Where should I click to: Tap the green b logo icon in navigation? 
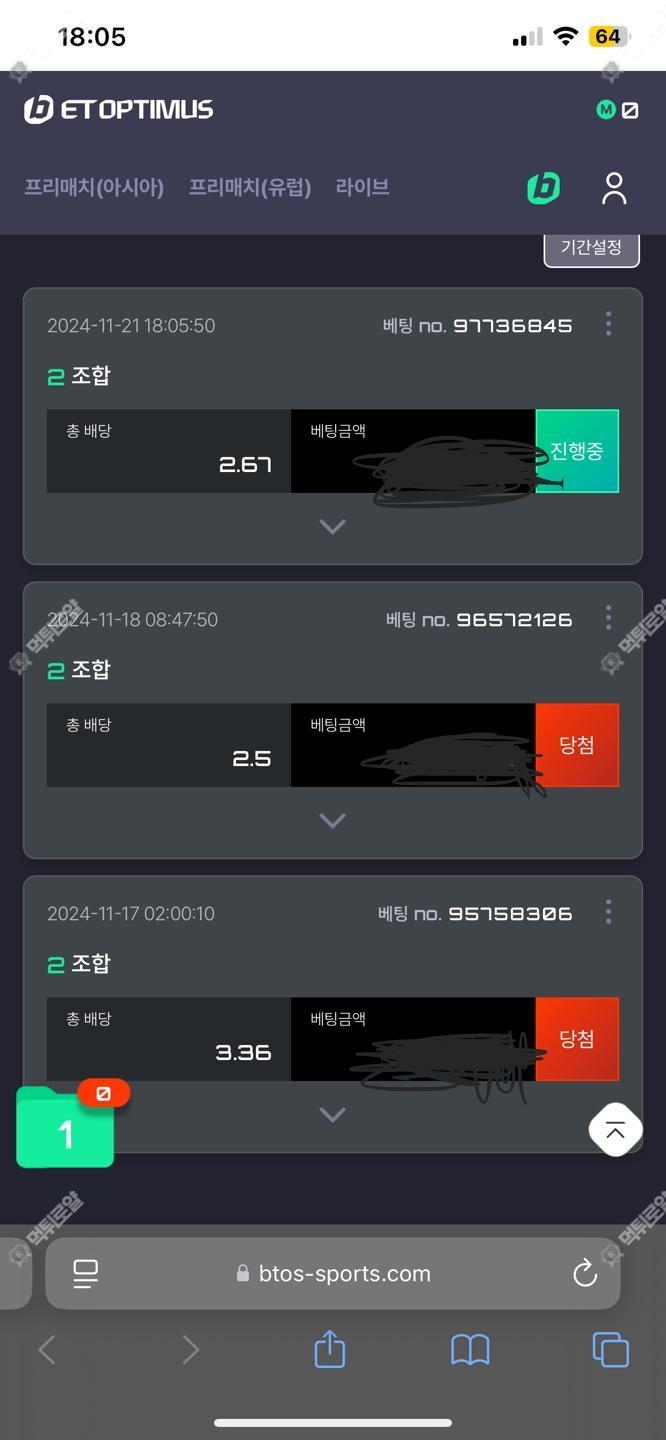pos(544,188)
